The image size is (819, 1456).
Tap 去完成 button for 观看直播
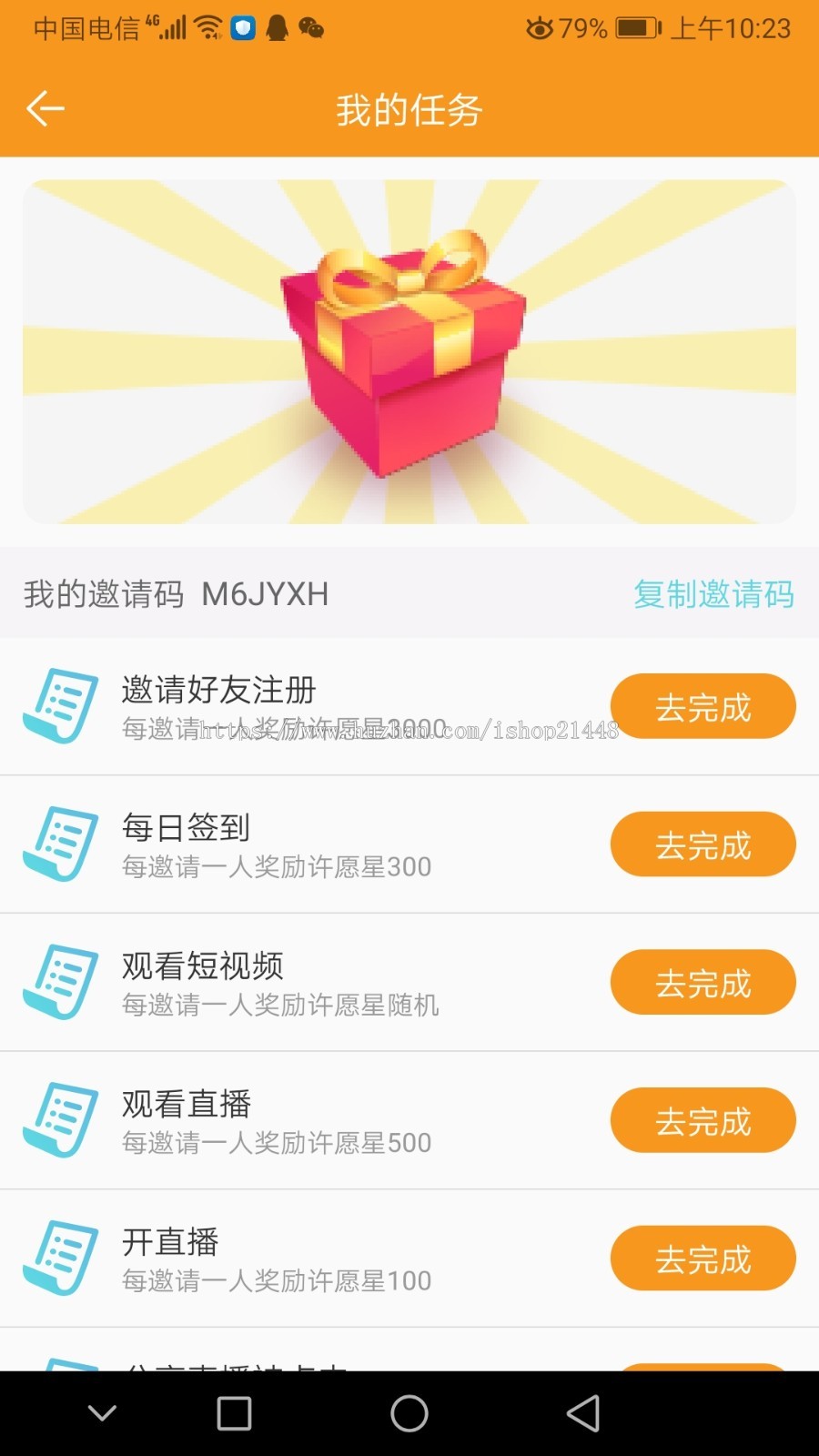point(703,1120)
